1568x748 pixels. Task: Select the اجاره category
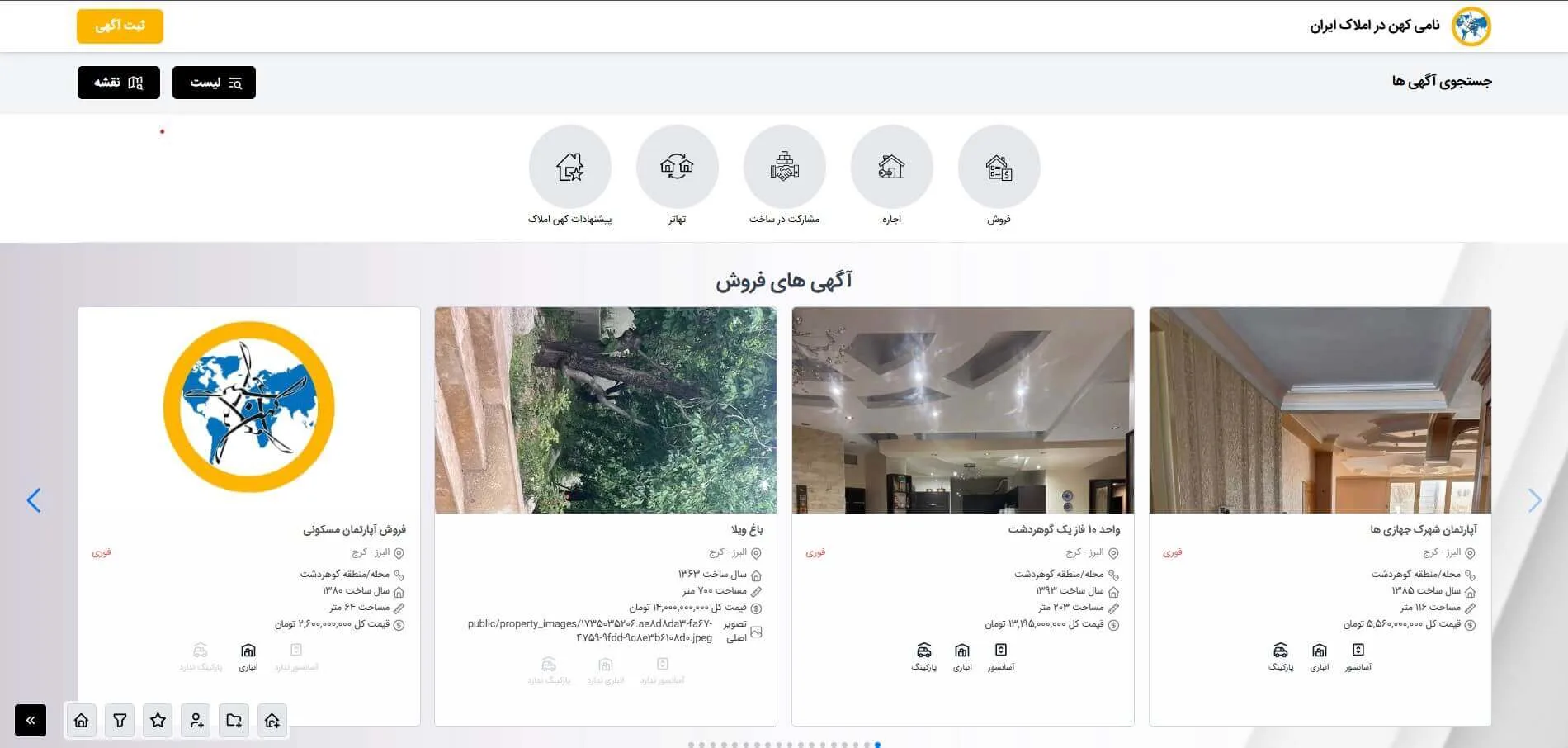coord(891,167)
